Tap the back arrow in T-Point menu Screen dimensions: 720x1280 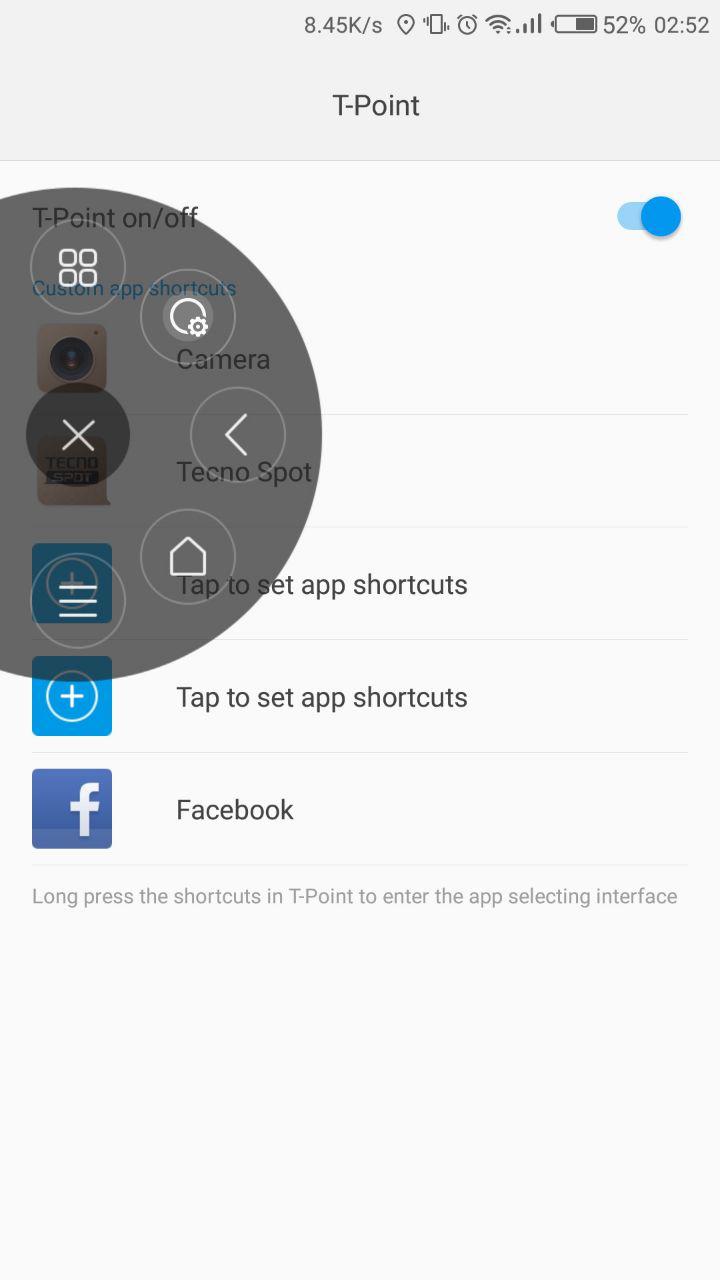[x=238, y=435]
